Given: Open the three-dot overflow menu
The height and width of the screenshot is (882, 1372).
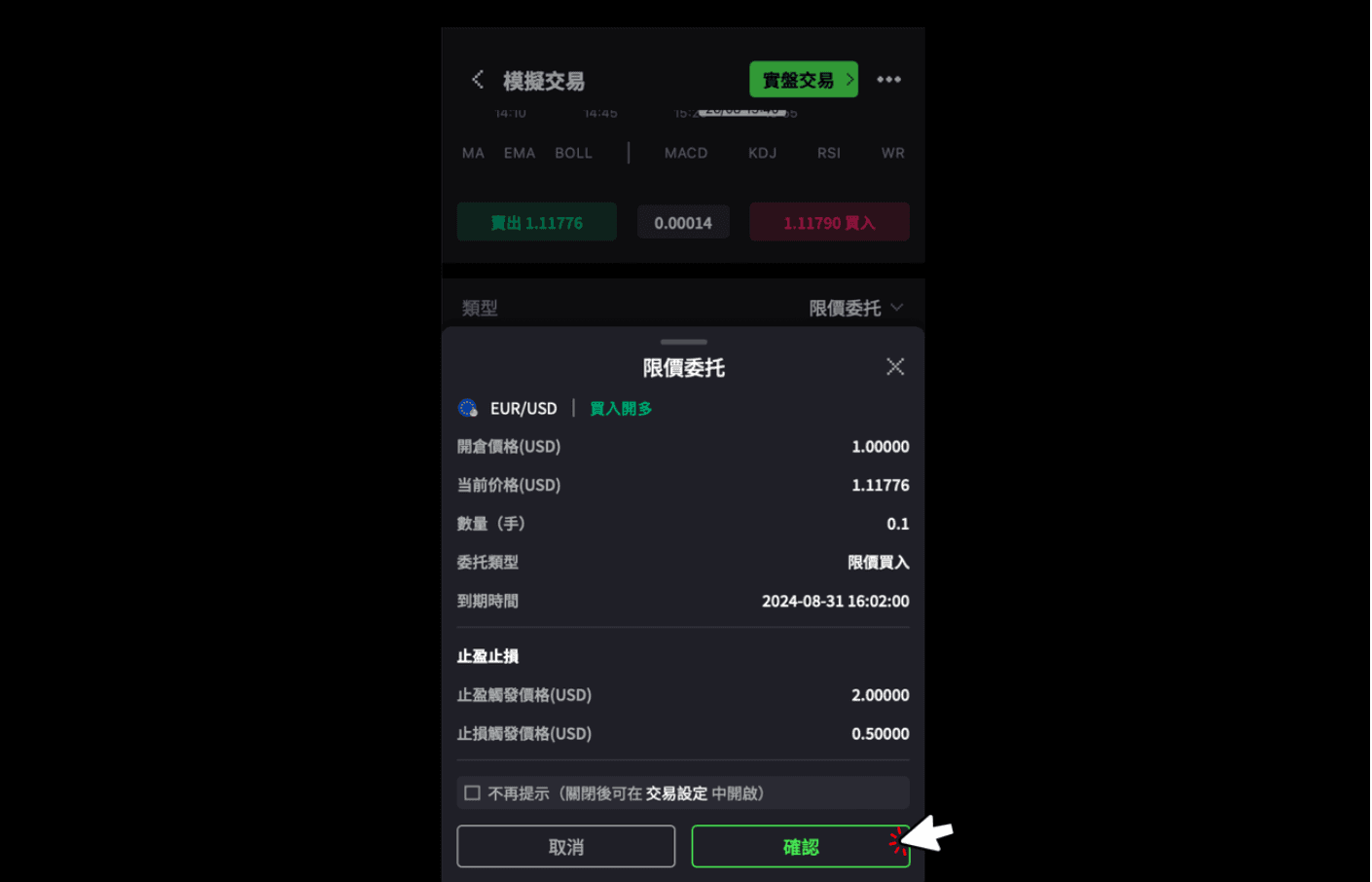Looking at the screenshot, I should coord(888,80).
